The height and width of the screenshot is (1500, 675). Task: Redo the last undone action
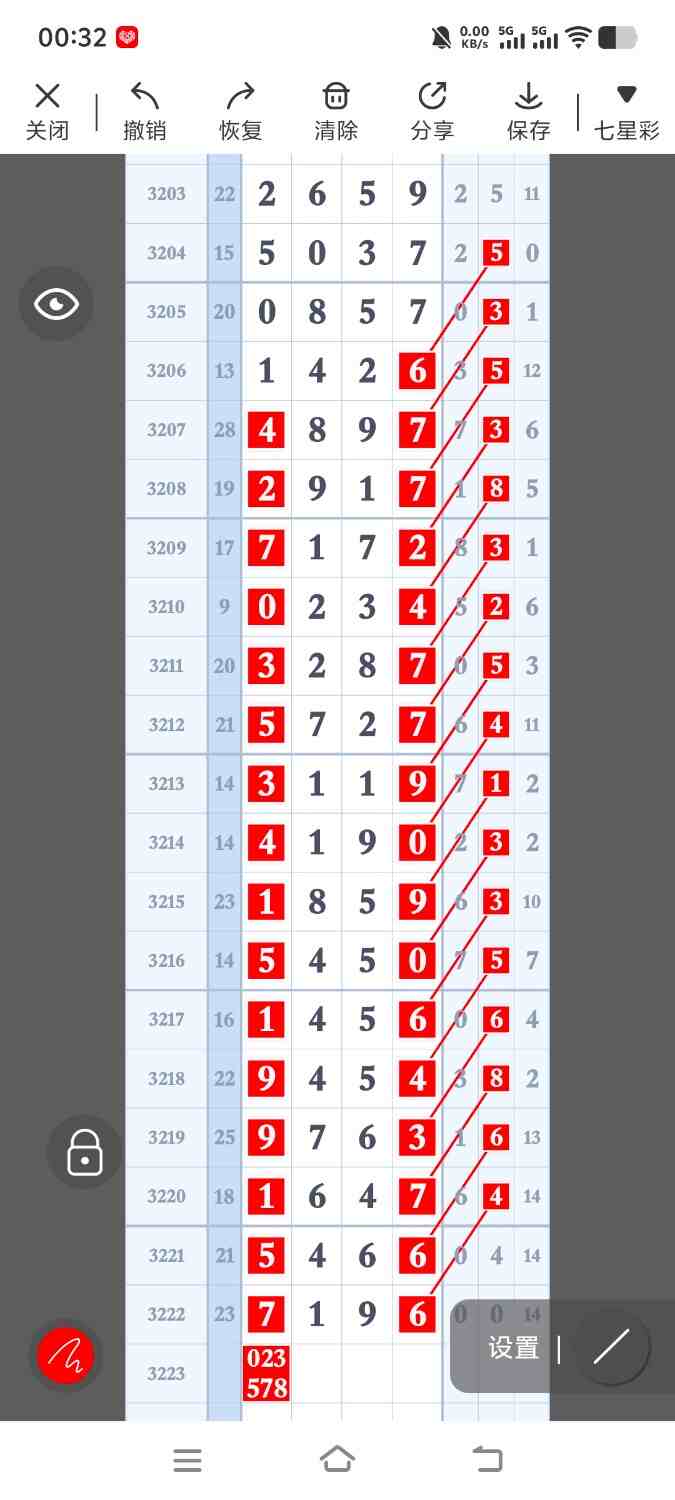point(240,110)
